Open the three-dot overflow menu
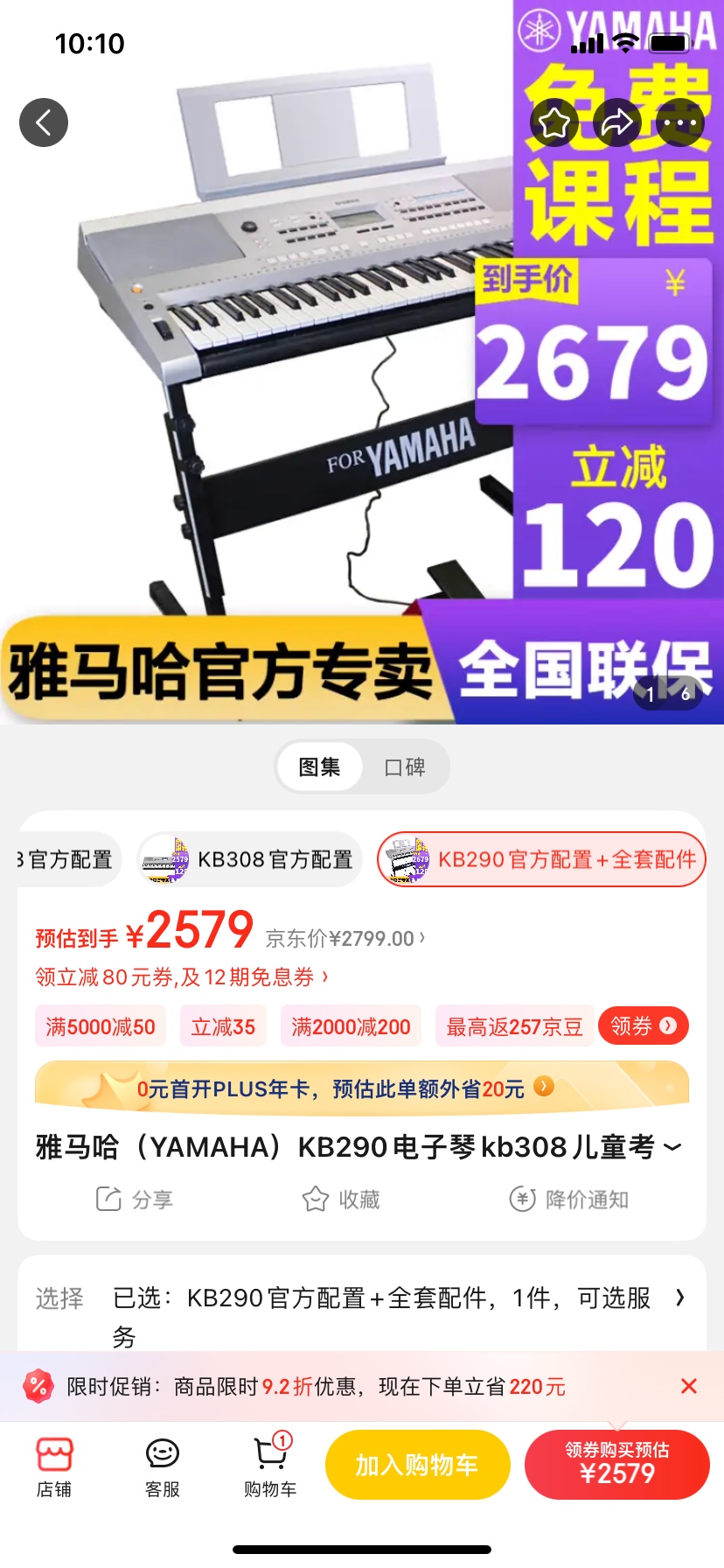724x1568 pixels. point(679,122)
